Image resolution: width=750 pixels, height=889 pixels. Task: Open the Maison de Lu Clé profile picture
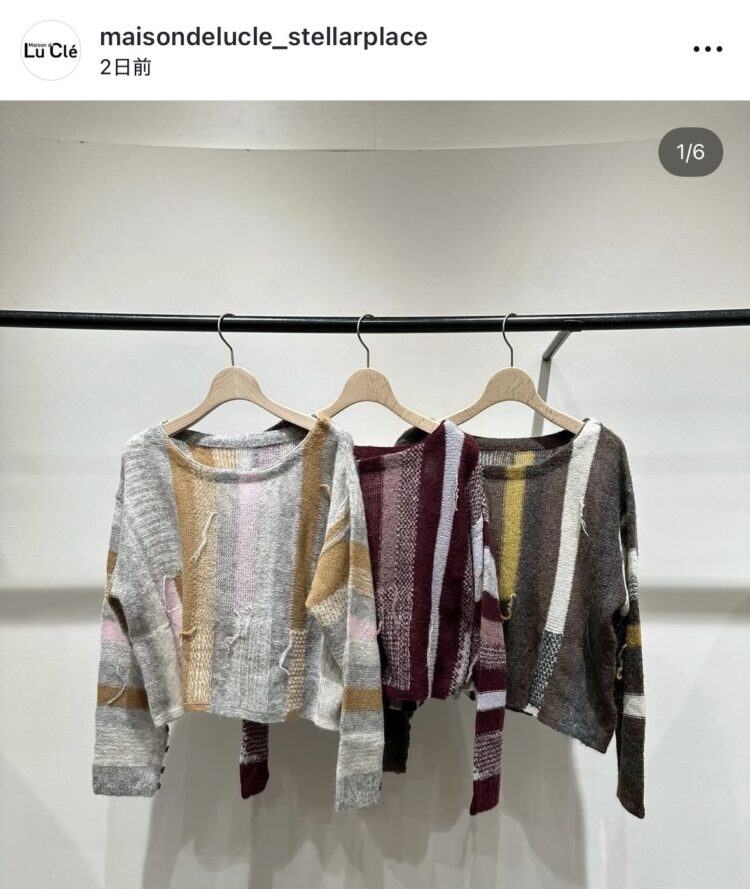(x=50, y=50)
